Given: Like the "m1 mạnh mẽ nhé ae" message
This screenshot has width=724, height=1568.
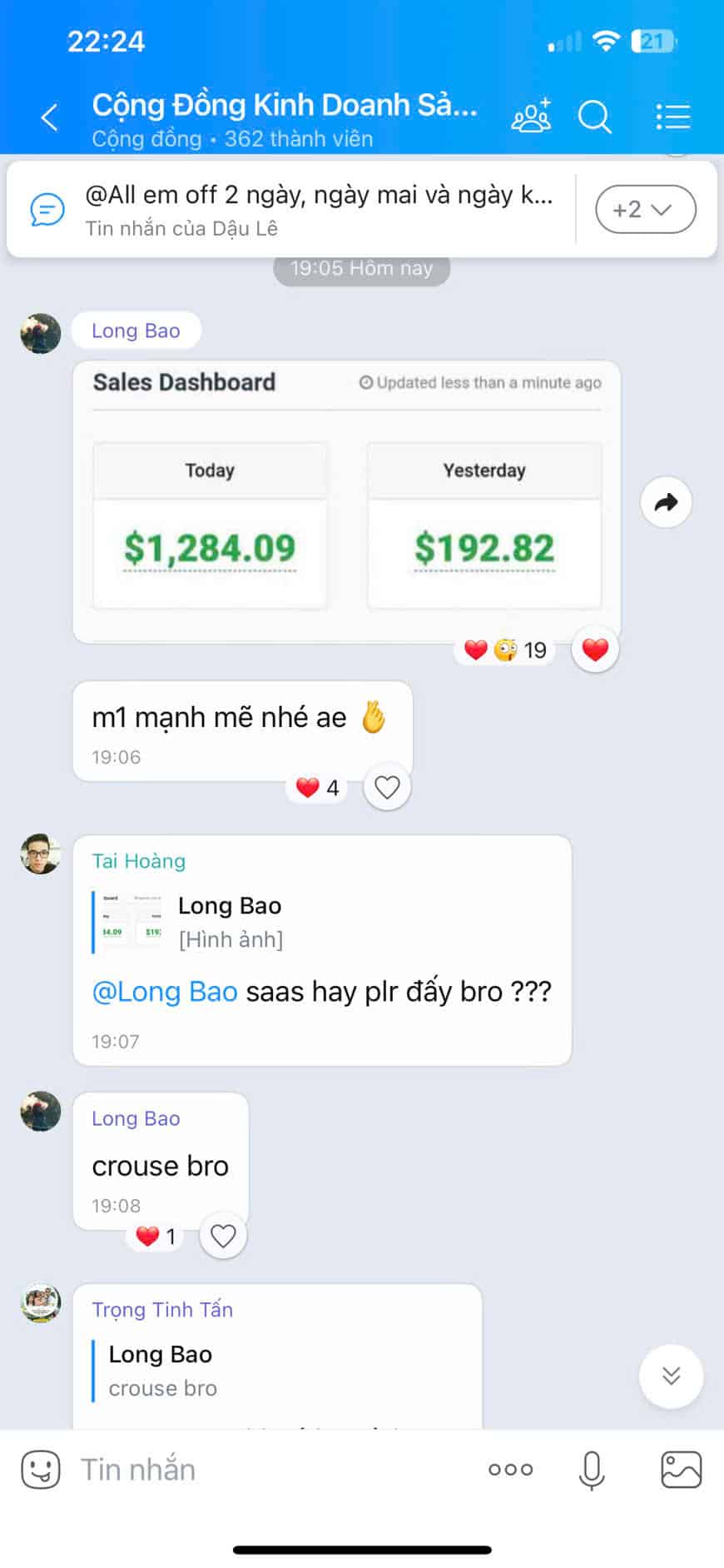Looking at the screenshot, I should (x=387, y=787).
